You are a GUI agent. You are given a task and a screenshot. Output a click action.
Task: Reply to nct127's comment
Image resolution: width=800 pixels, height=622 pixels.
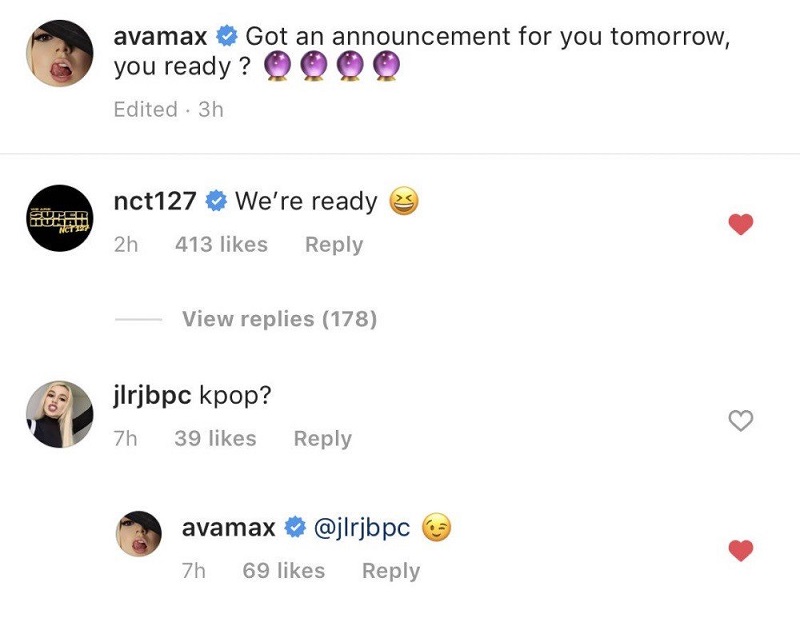[334, 245]
